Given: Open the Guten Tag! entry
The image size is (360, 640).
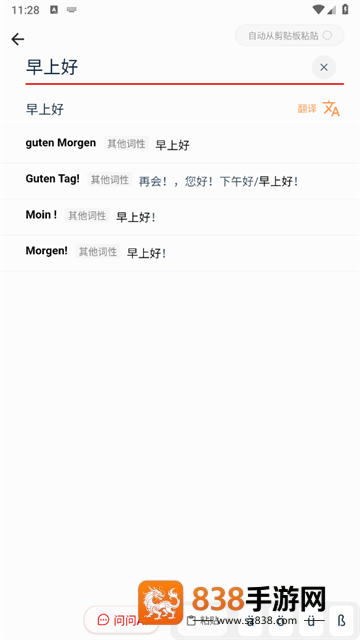Looking at the screenshot, I should pos(180,180).
